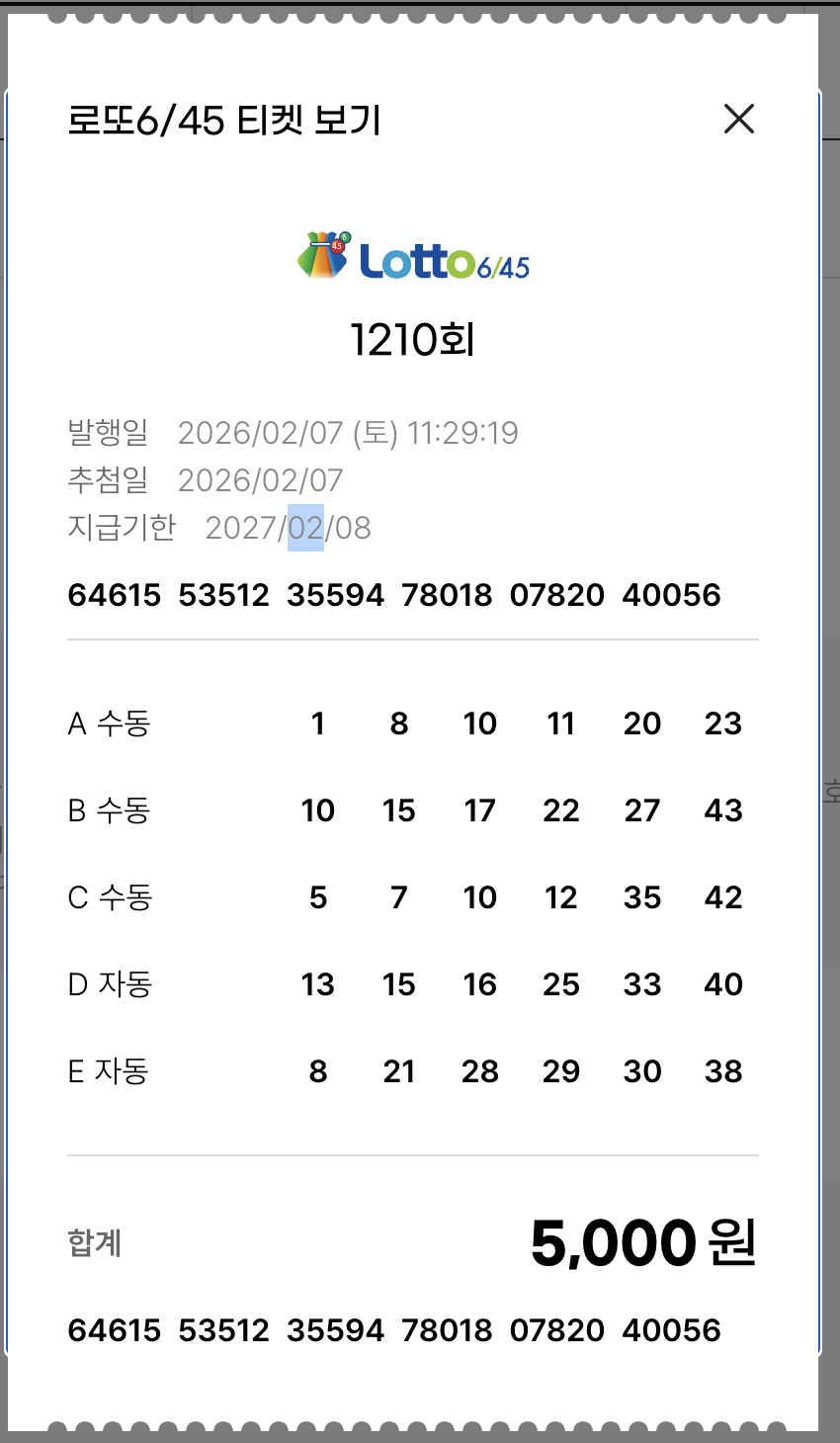Click the D 자동 row label
840x1443 pixels.
click(x=110, y=983)
